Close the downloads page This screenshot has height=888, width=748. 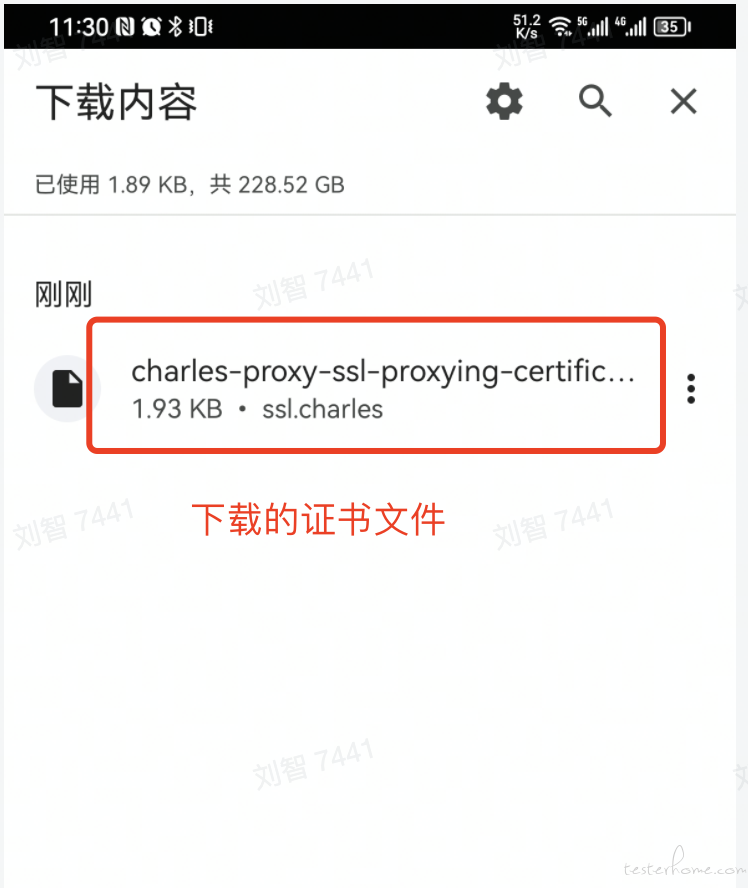(x=684, y=101)
